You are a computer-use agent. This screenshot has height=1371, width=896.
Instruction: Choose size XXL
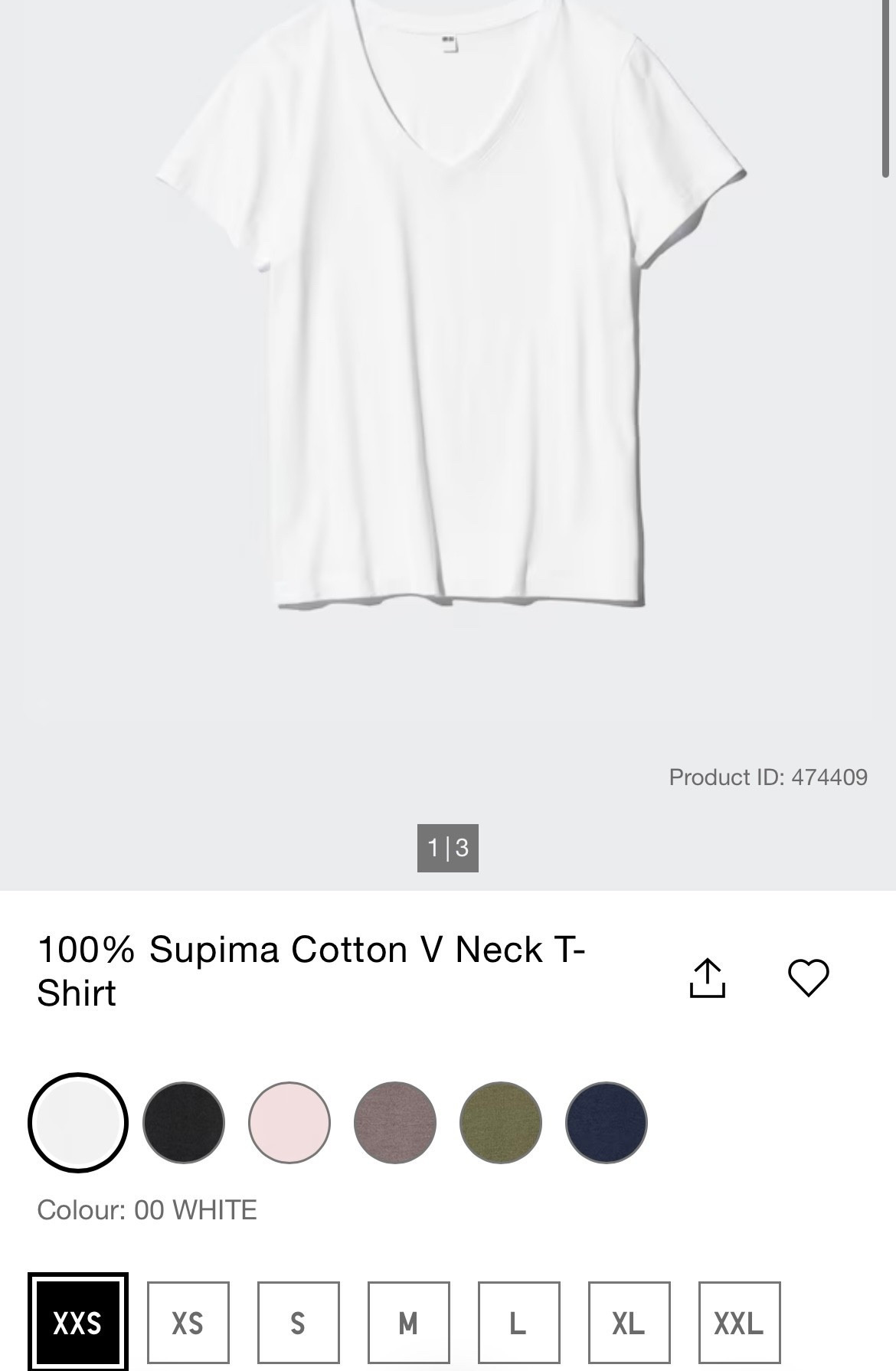point(739,1320)
